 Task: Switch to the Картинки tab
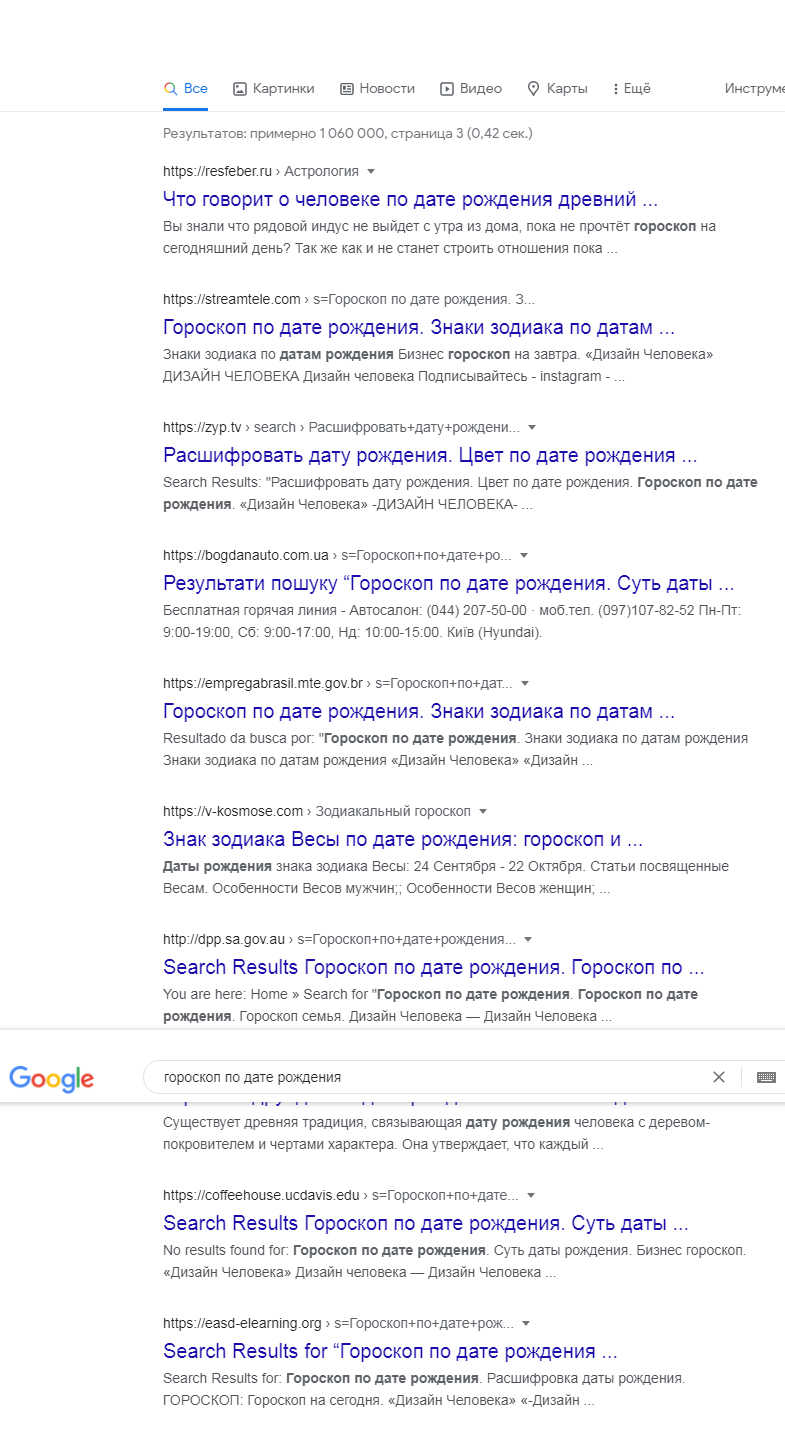point(273,88)
